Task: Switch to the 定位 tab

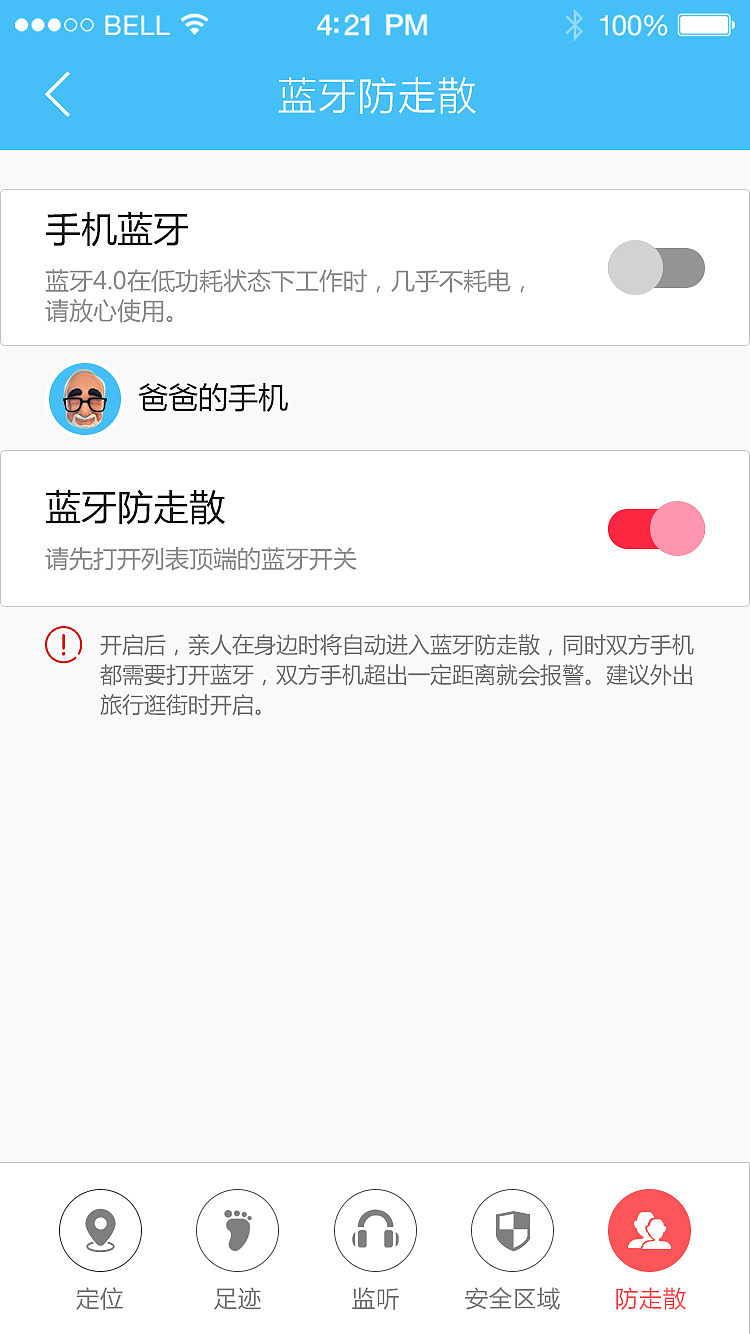Action: point(100,1300)
